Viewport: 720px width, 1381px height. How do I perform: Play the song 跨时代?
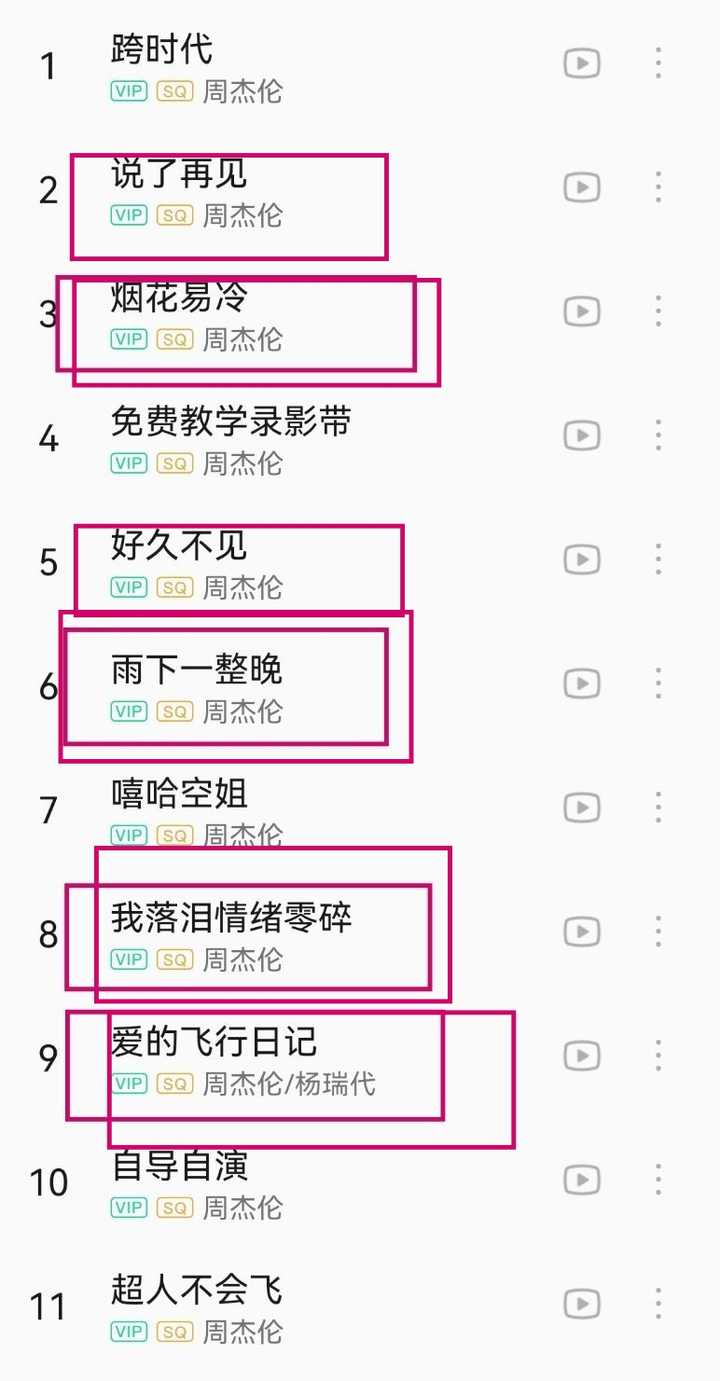pos(162,50)
